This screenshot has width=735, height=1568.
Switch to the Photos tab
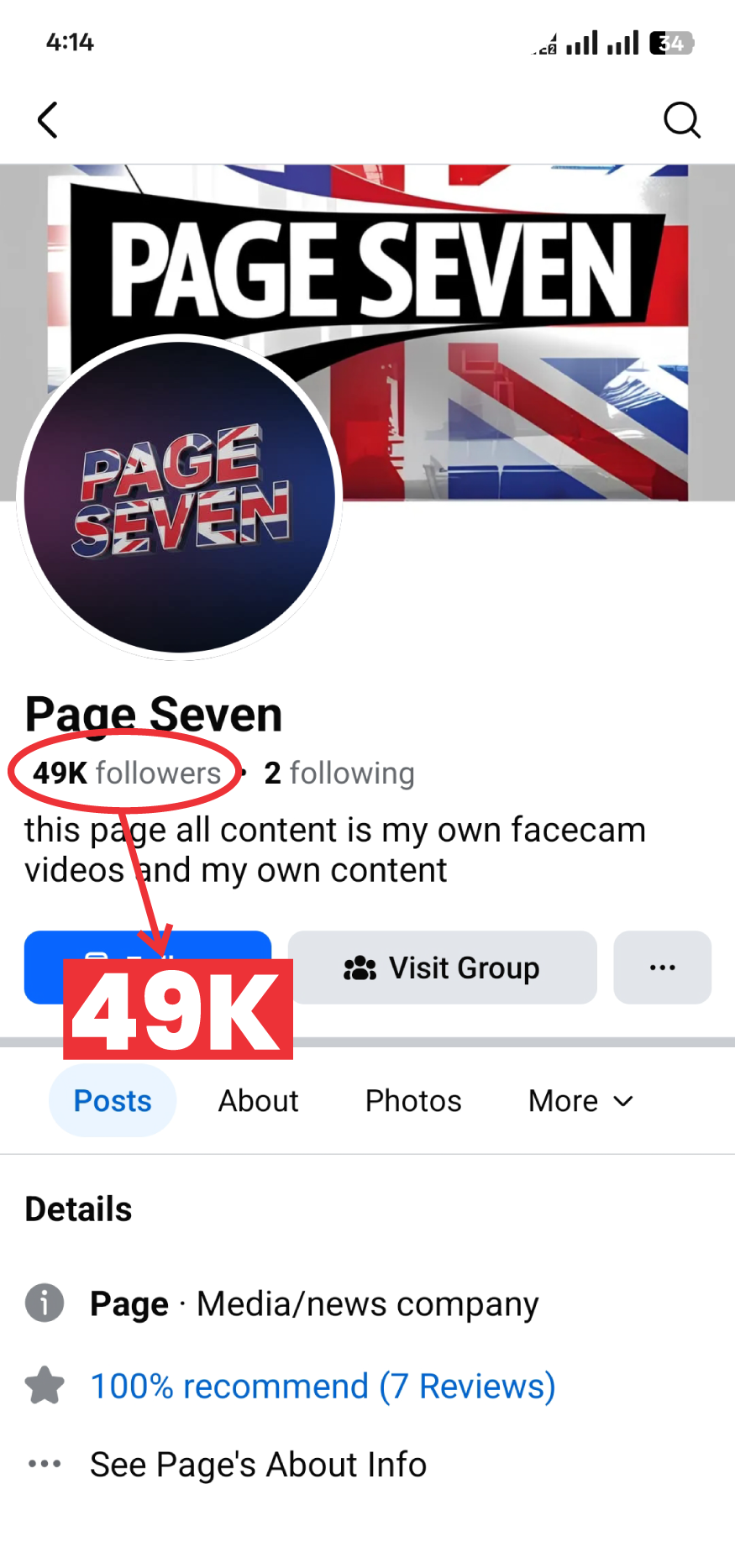click(x=413, y=1100)
